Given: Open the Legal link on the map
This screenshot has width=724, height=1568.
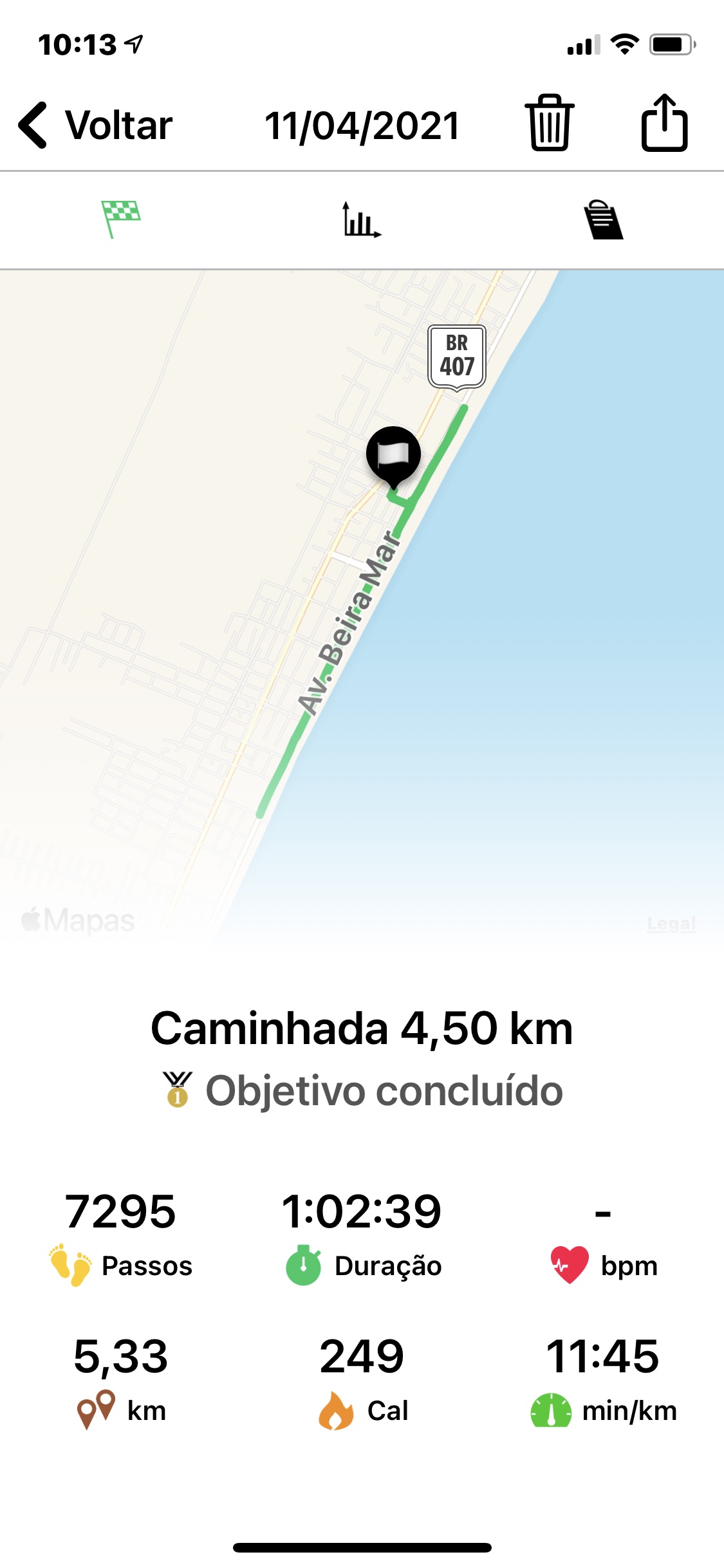Looking at the screenshot, I should (671, 924).
